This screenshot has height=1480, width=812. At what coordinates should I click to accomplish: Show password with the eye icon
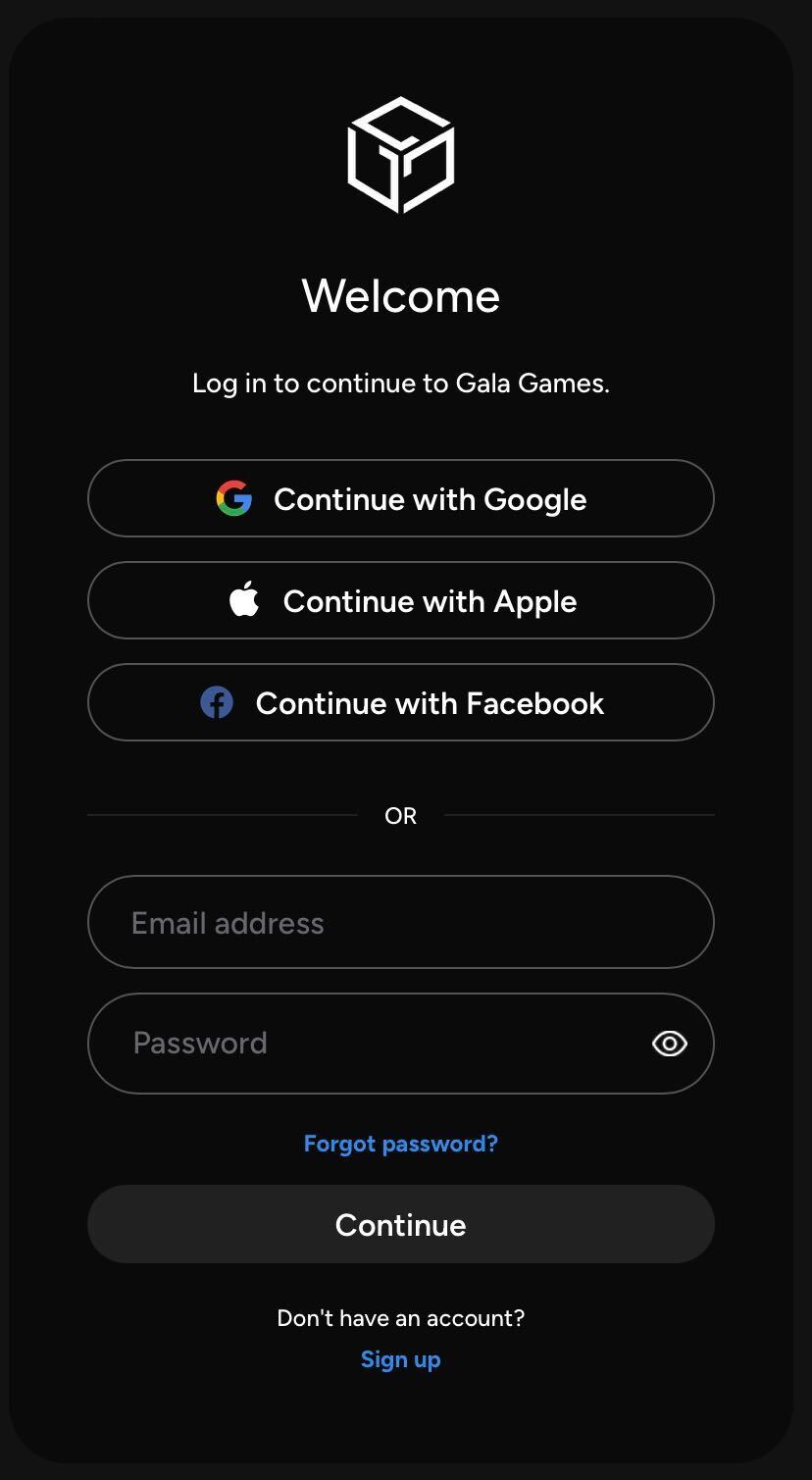click(670, 1044)
